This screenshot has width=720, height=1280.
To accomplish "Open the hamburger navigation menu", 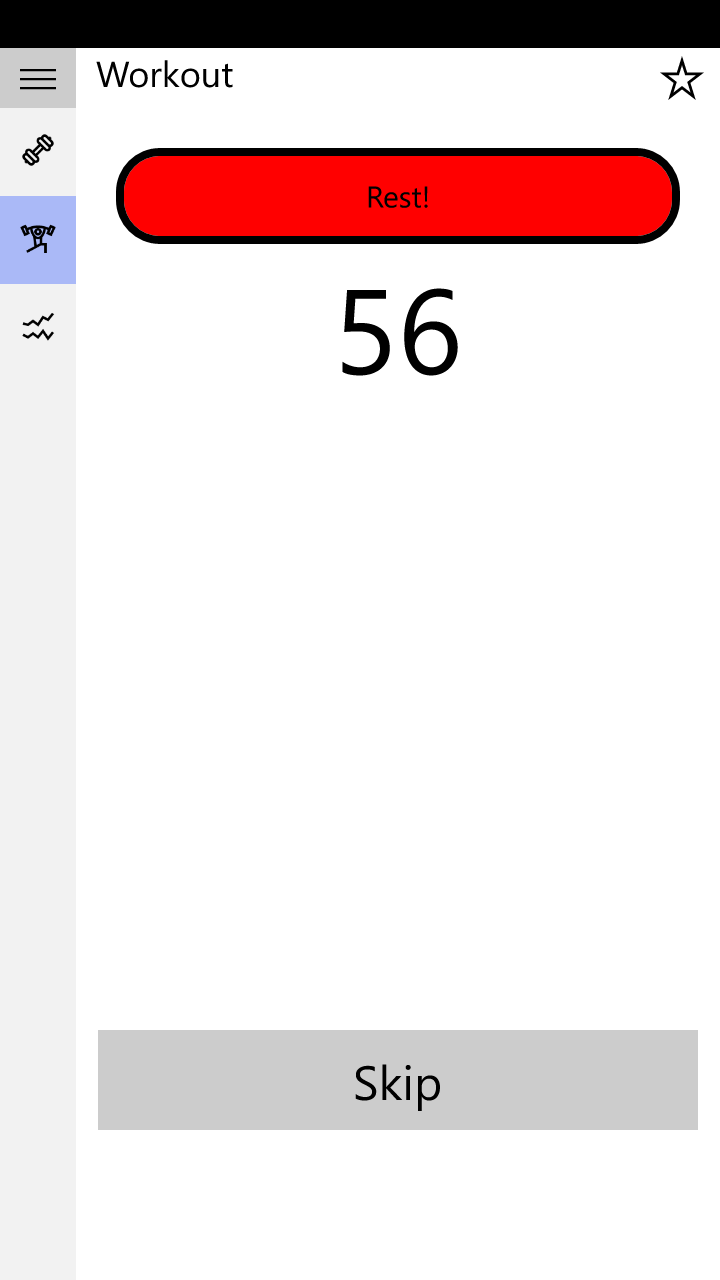I will point(38,78).
